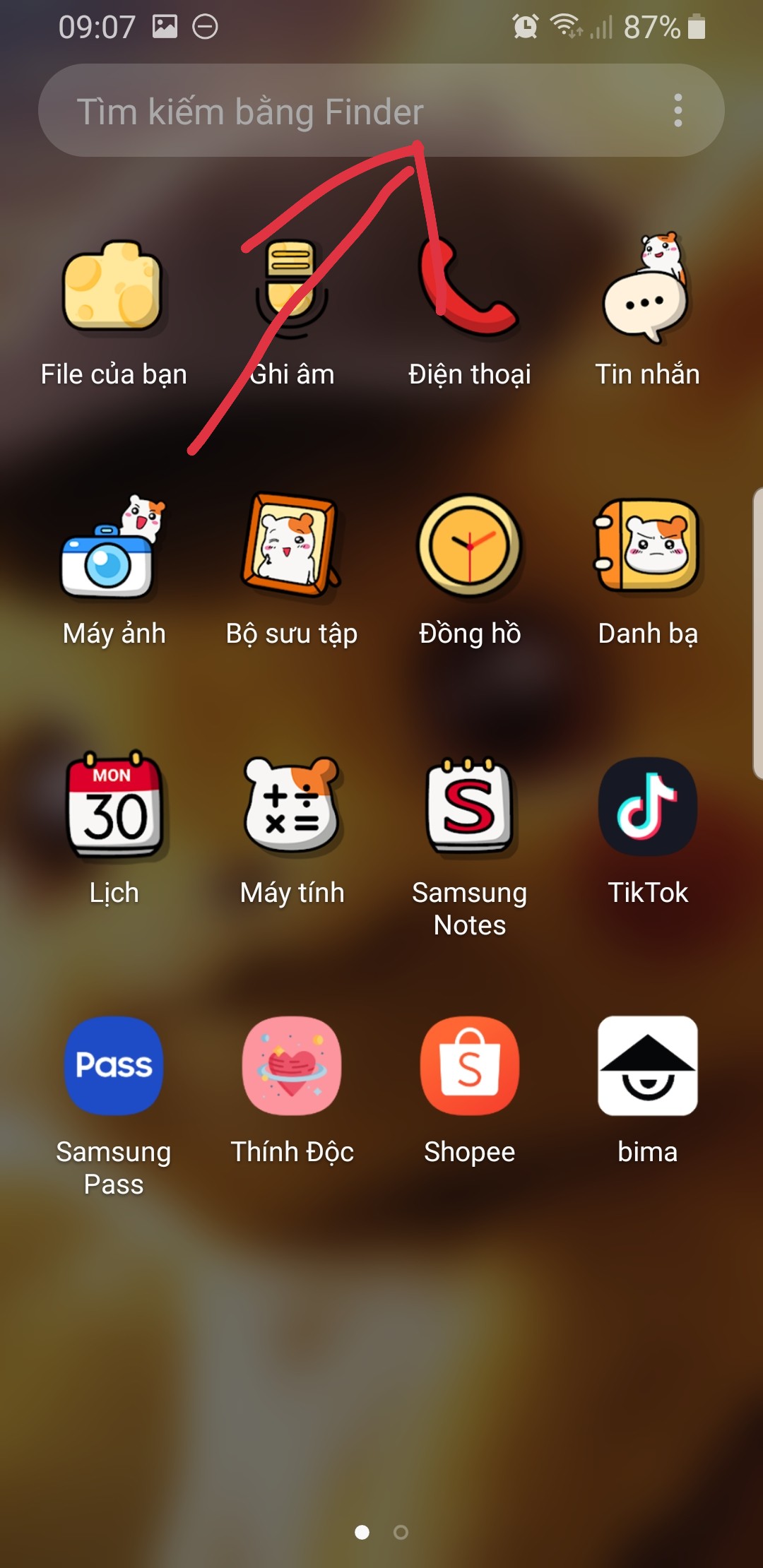Open Samsung Notes app

(x=470, y=807)
